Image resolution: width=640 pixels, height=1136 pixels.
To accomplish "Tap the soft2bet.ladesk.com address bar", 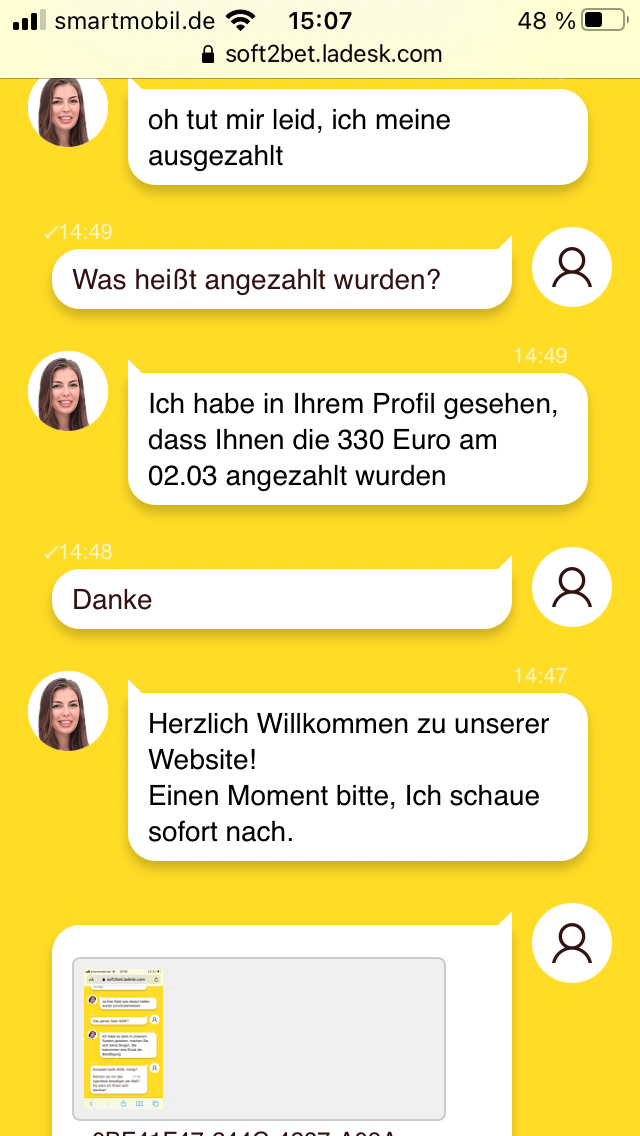I will pos(320,54).
